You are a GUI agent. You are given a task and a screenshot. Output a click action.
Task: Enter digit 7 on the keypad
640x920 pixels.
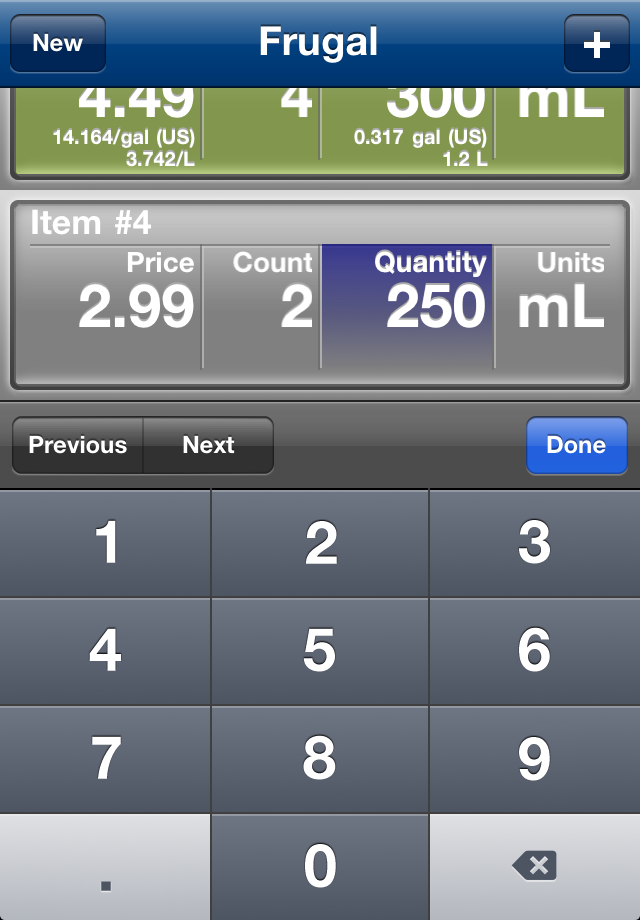point(105,759)
